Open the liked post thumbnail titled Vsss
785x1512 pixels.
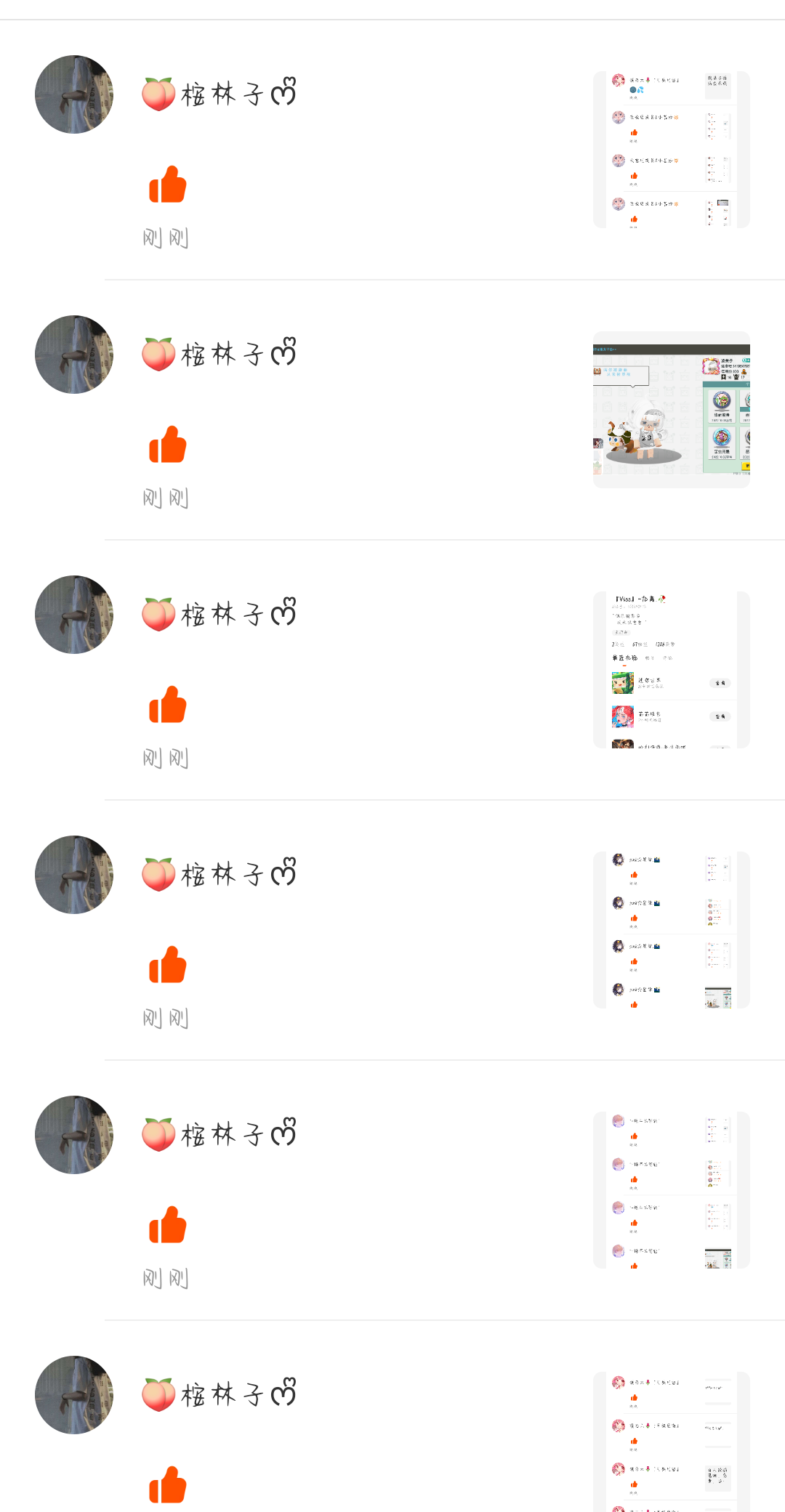tap(671, 670)
